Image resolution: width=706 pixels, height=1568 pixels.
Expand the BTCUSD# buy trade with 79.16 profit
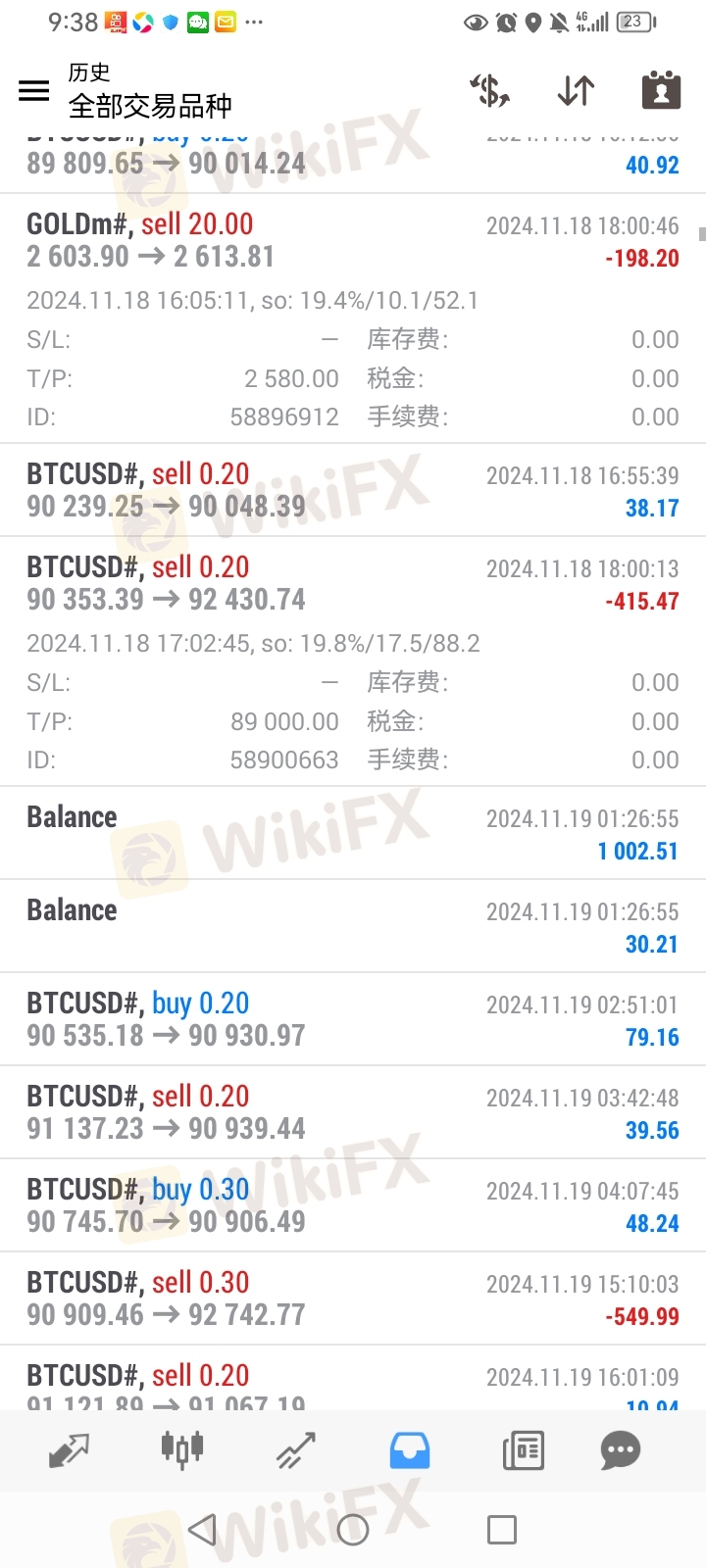pos(353,1019)
